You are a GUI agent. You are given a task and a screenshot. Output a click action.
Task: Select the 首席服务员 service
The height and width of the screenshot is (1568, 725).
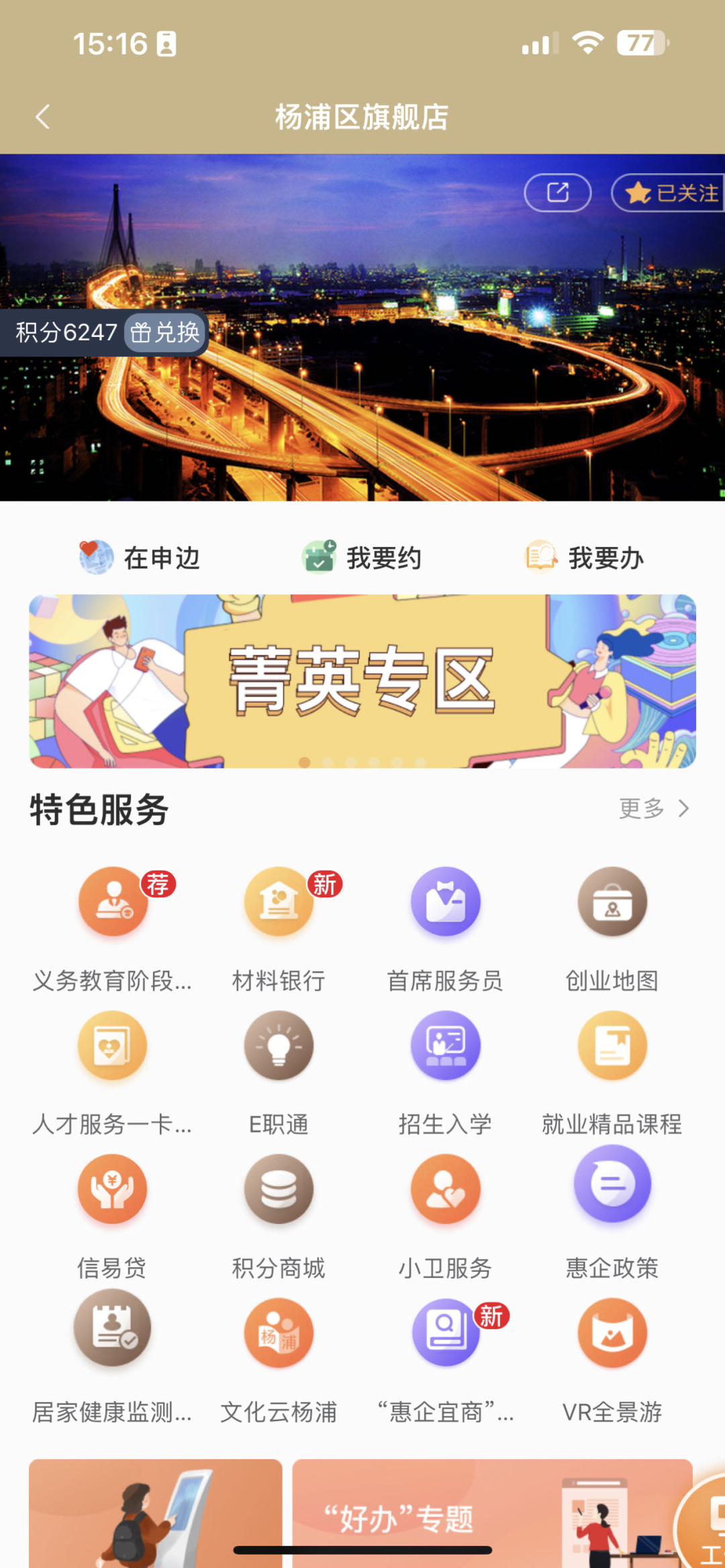[445, 901]
